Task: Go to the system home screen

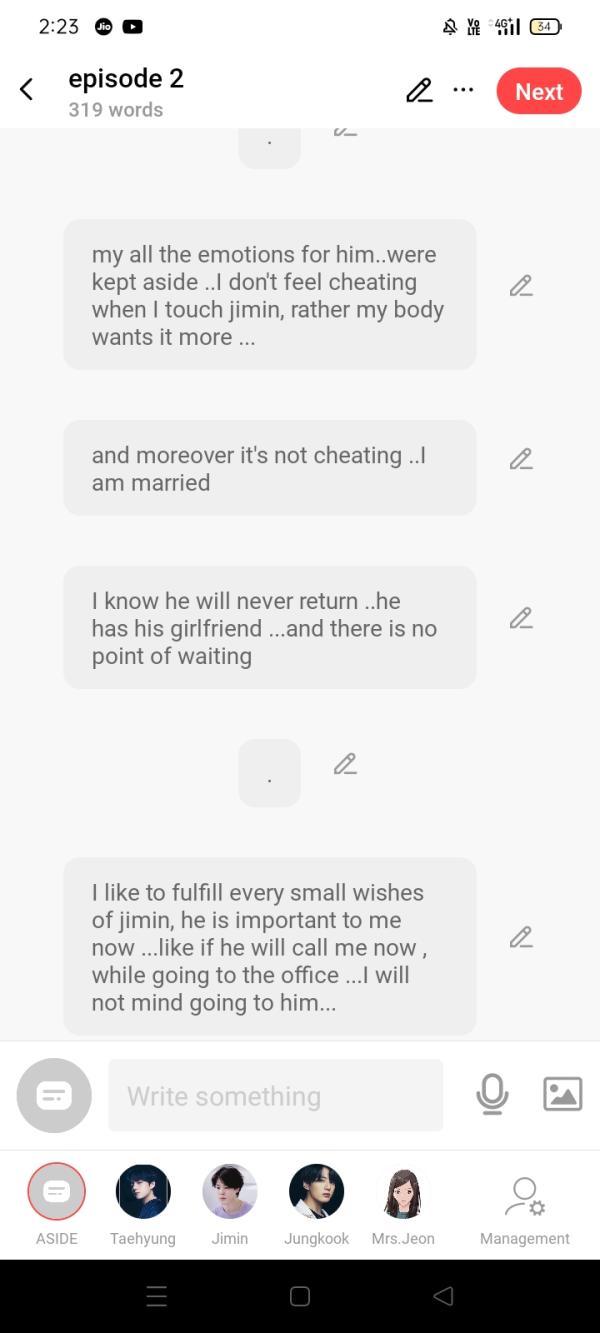Action: [x=300, y=1297]
